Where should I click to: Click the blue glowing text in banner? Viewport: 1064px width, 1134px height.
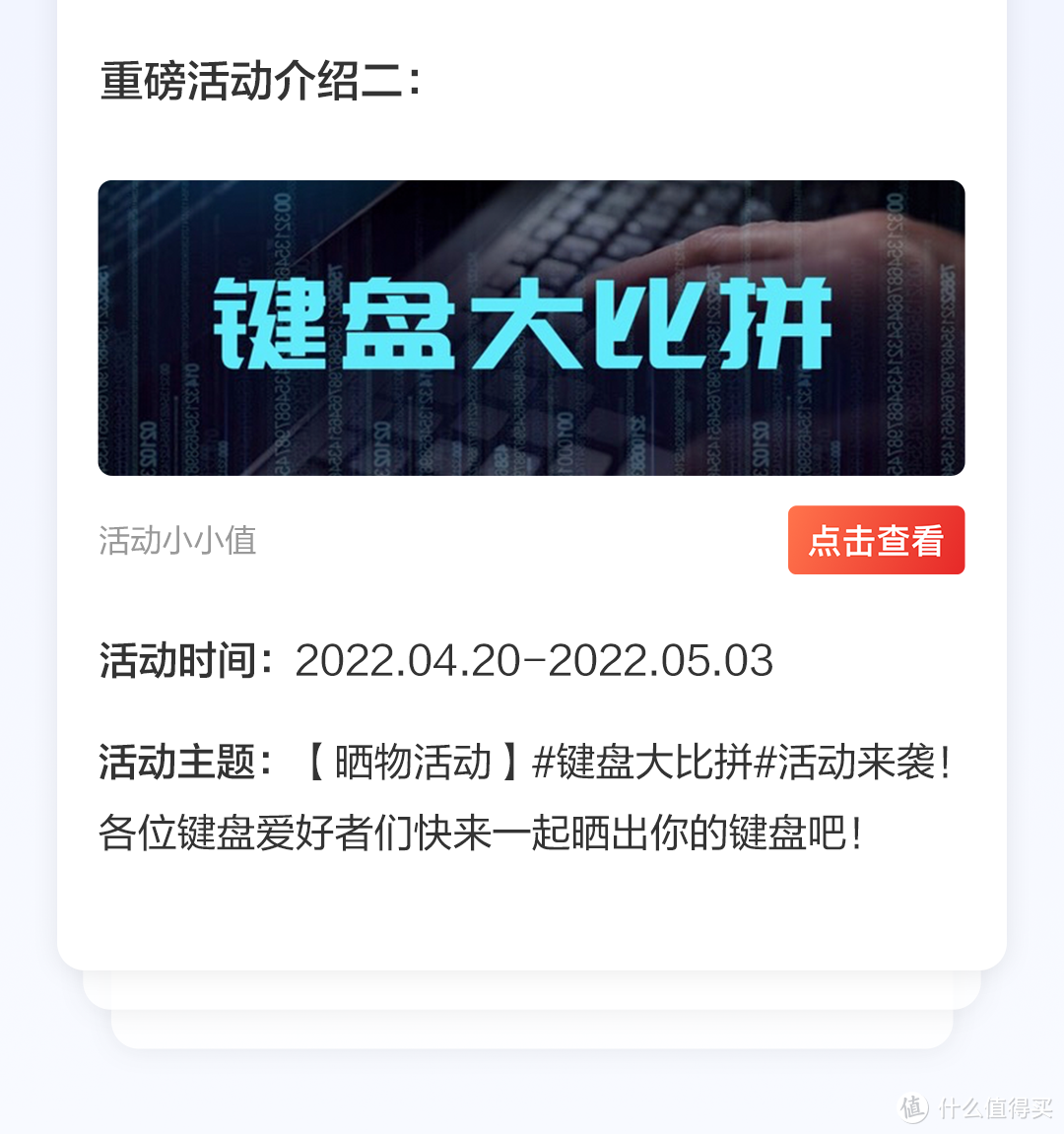click(530, 320)
